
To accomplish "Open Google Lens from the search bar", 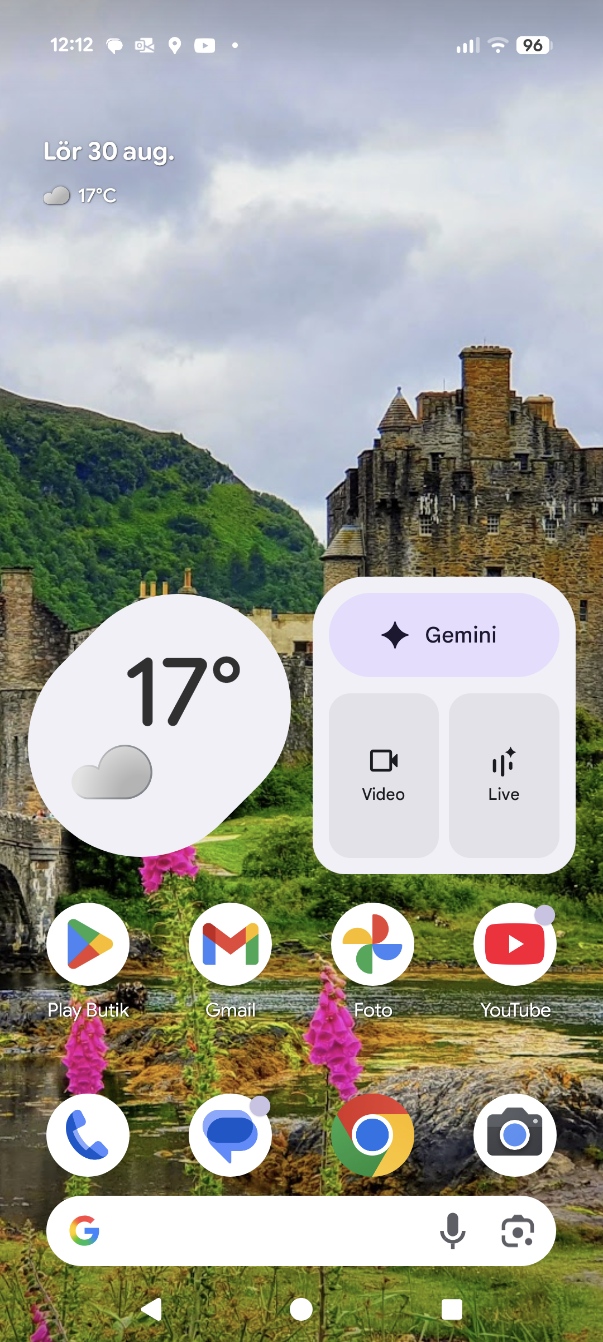I will coord(517,1232).
